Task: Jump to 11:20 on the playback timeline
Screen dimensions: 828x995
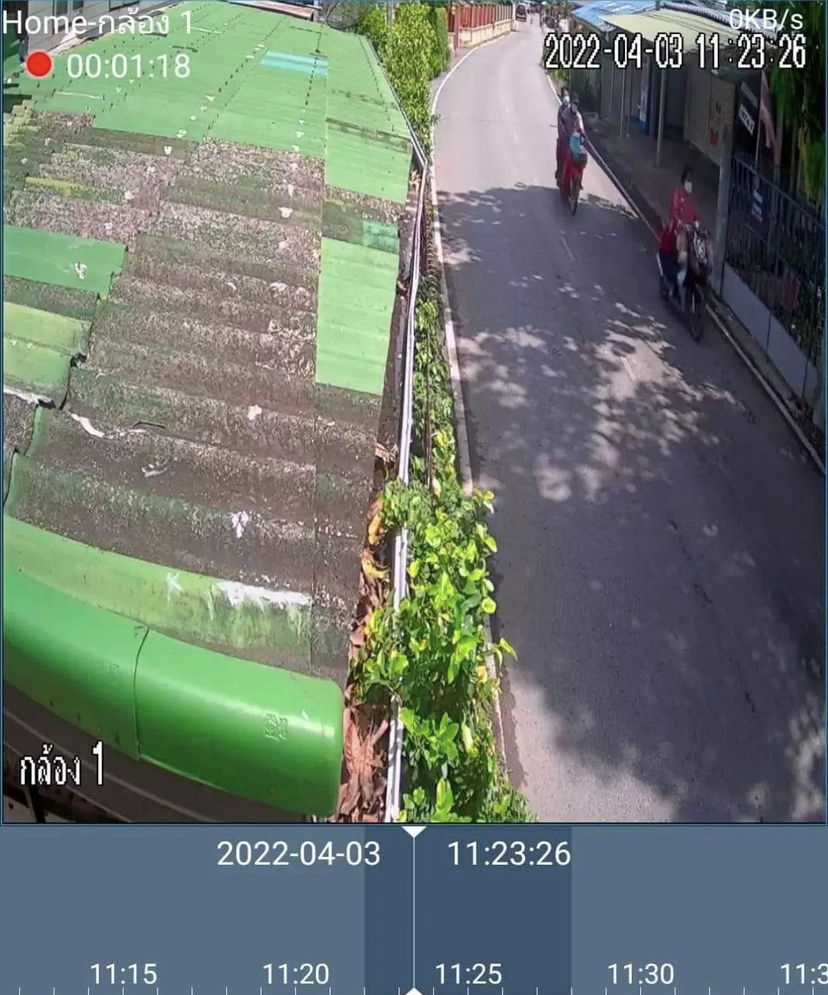Action: pyautogui.click(x=296, y=975)
